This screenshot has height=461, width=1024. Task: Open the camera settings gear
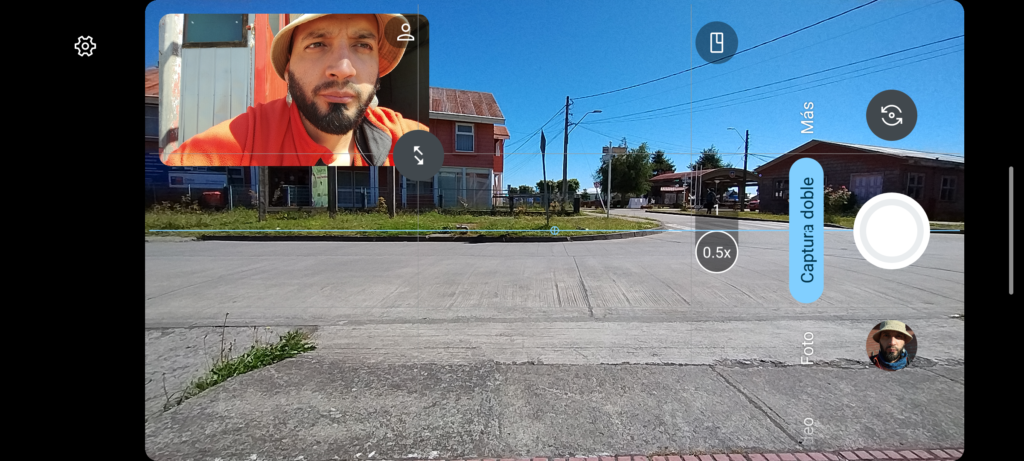(x=85, y=46)
